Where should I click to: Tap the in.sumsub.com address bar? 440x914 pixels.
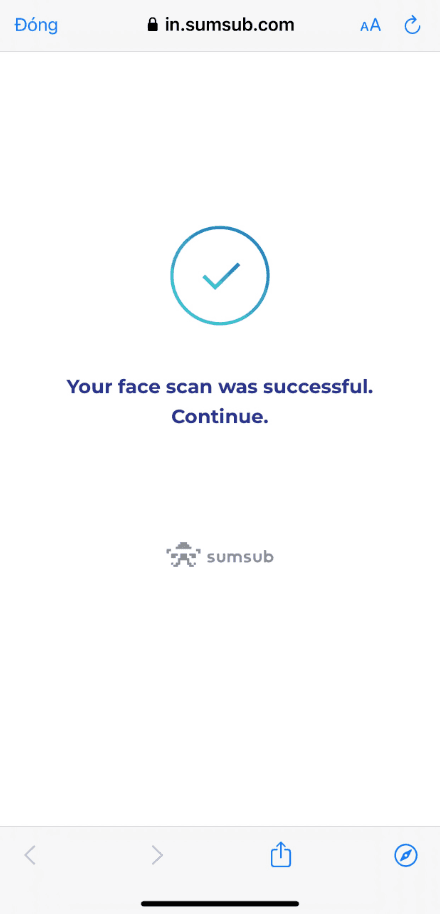click(220, 24)
